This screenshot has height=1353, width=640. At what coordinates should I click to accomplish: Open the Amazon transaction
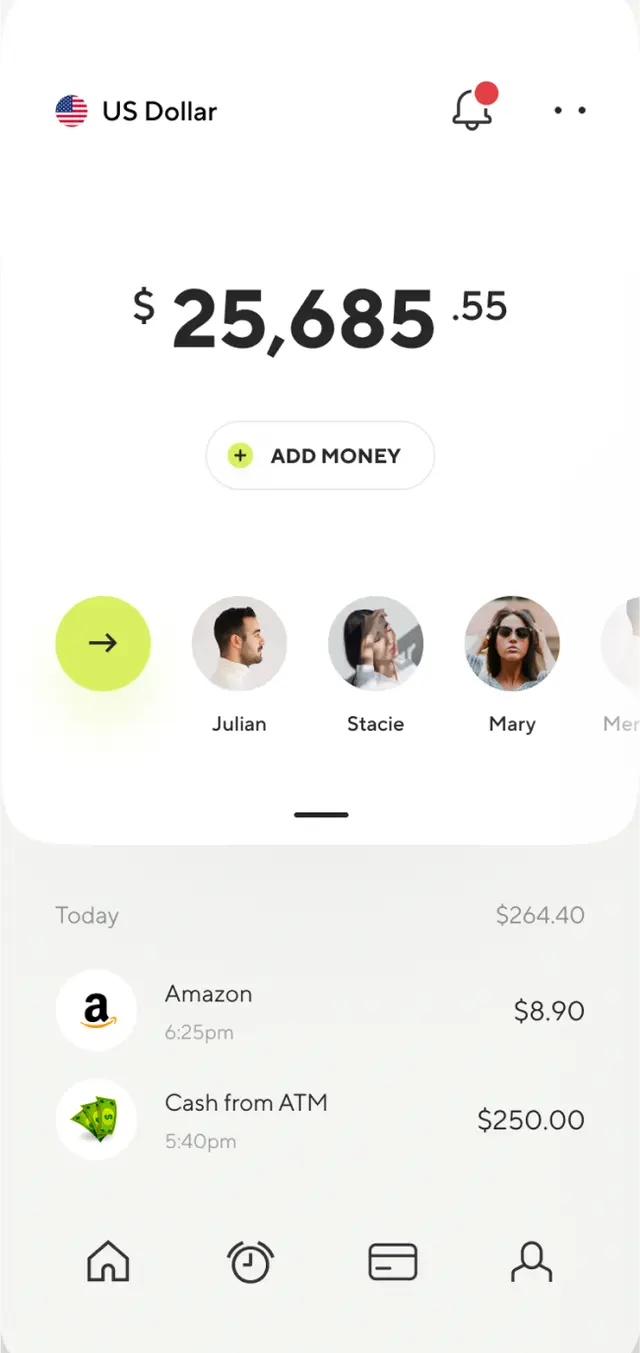[x=320, y=1011]
